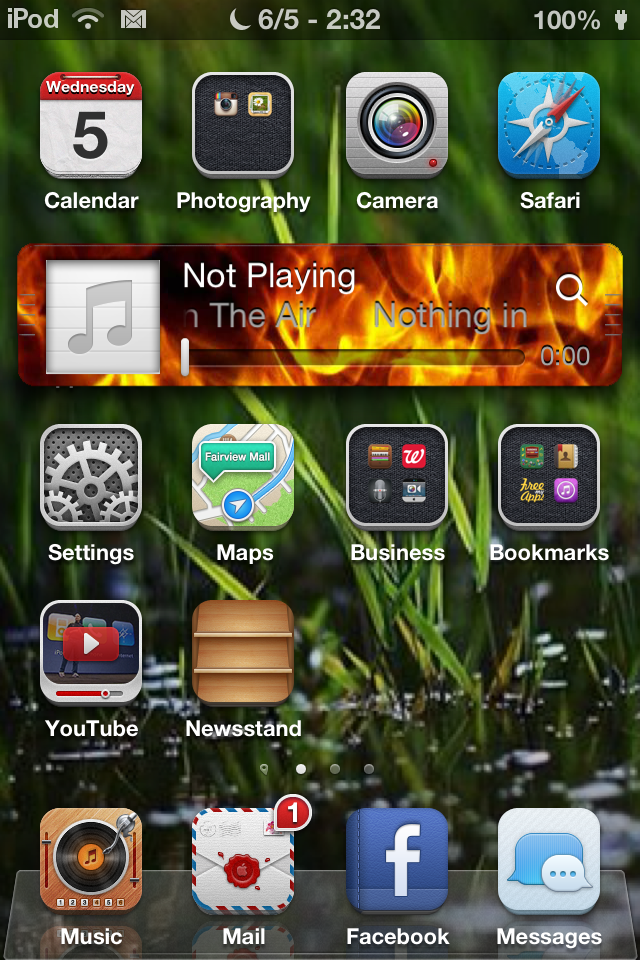Open Mail with one unread message
The height and width of the screenshot is (960, 640).
(x=243, y=861)
